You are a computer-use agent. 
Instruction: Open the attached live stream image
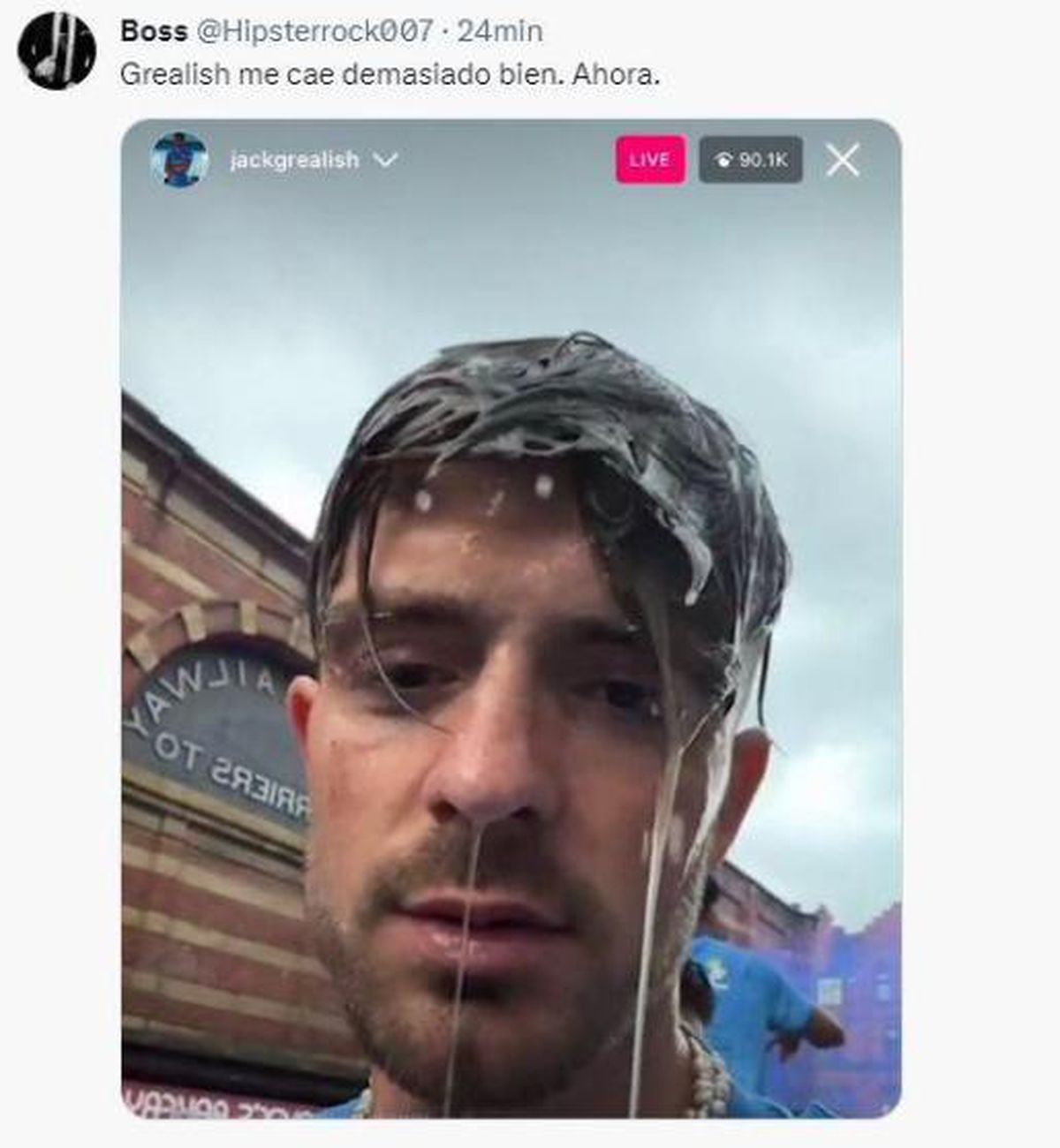(511, 618)
